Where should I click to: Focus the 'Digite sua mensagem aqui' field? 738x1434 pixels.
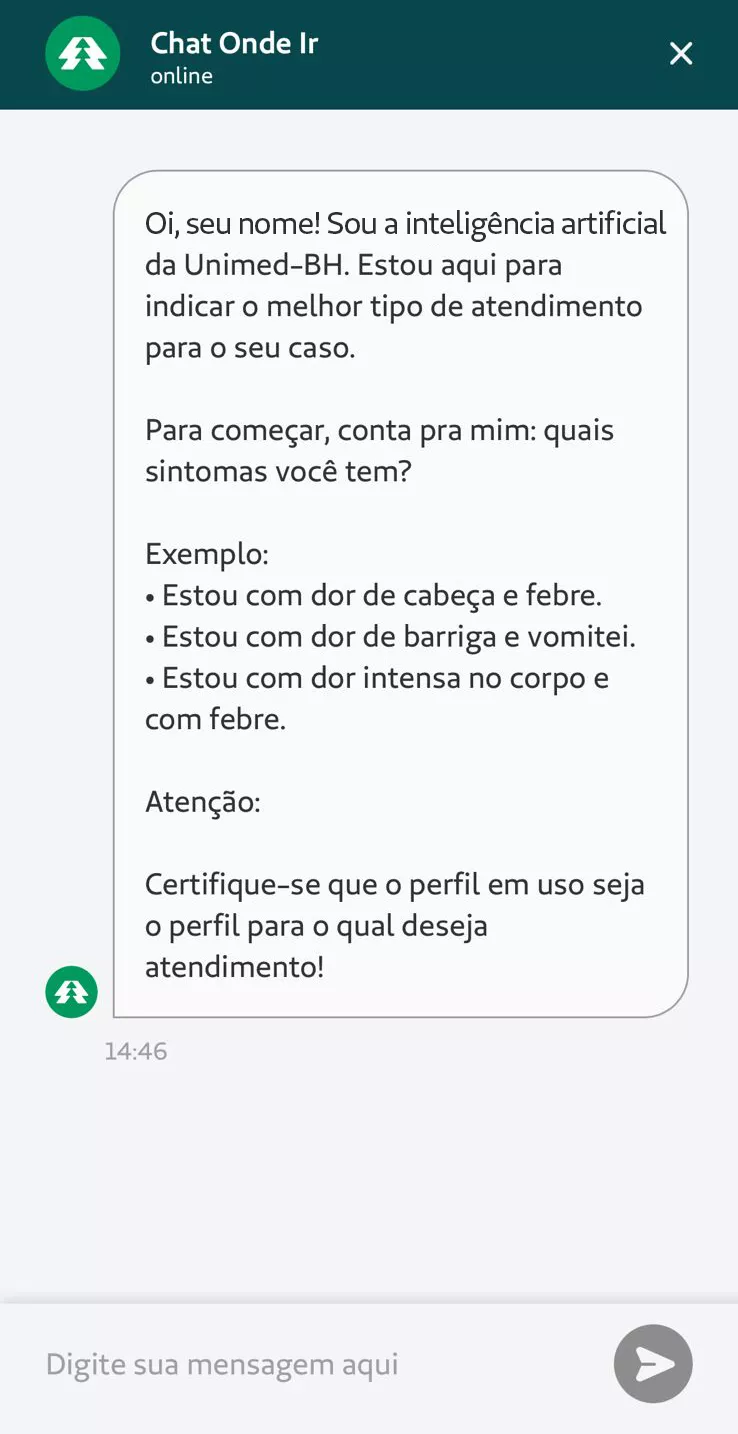(x=310, y=1365)
